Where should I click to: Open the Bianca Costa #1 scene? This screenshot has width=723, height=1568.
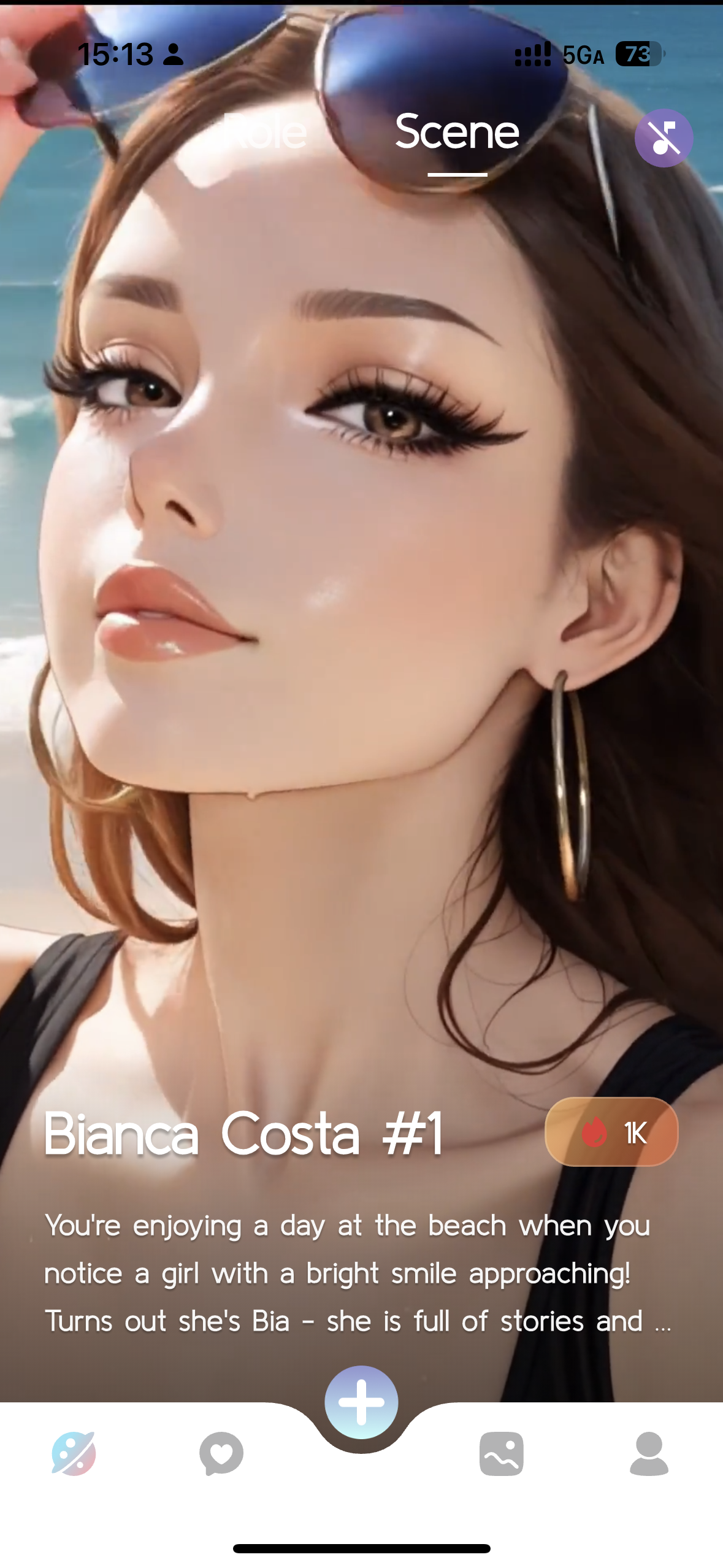click(x=243, y=1134)
